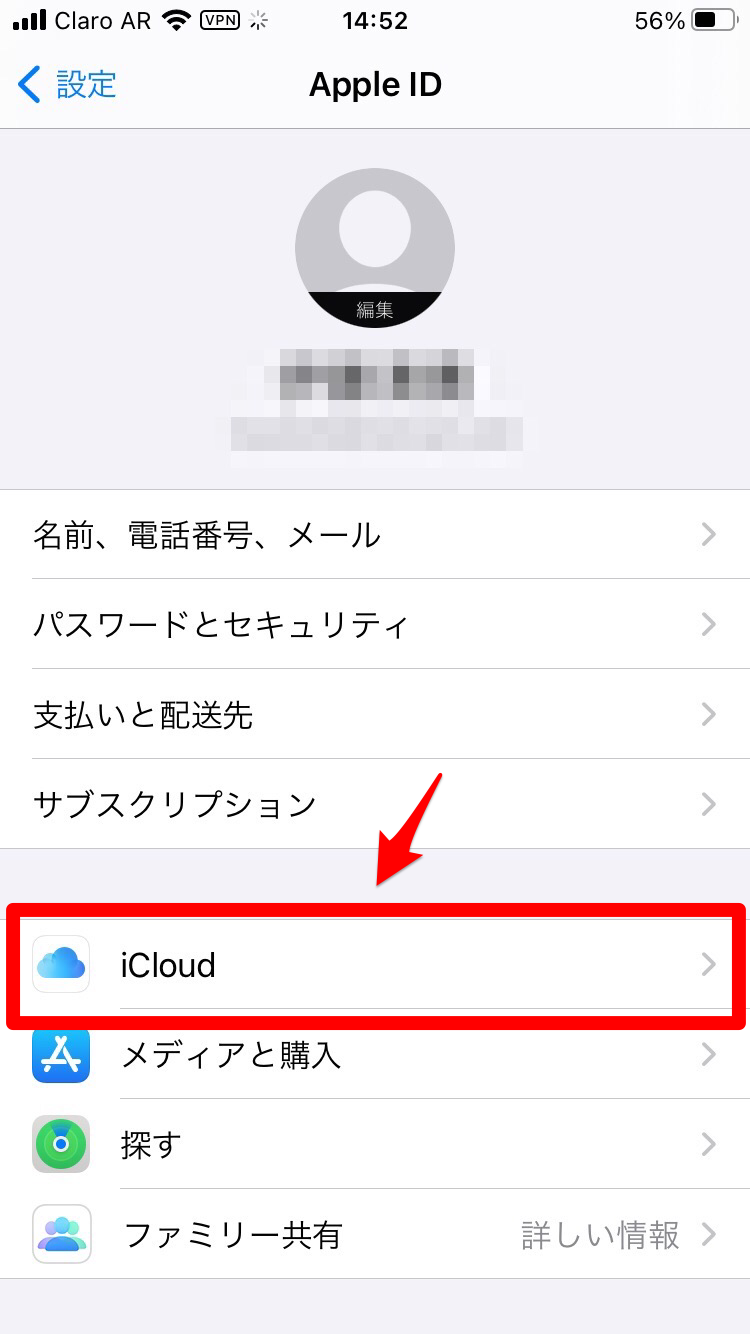
Task: Open 支払いと配送先
Action: (x=375, y=715)
